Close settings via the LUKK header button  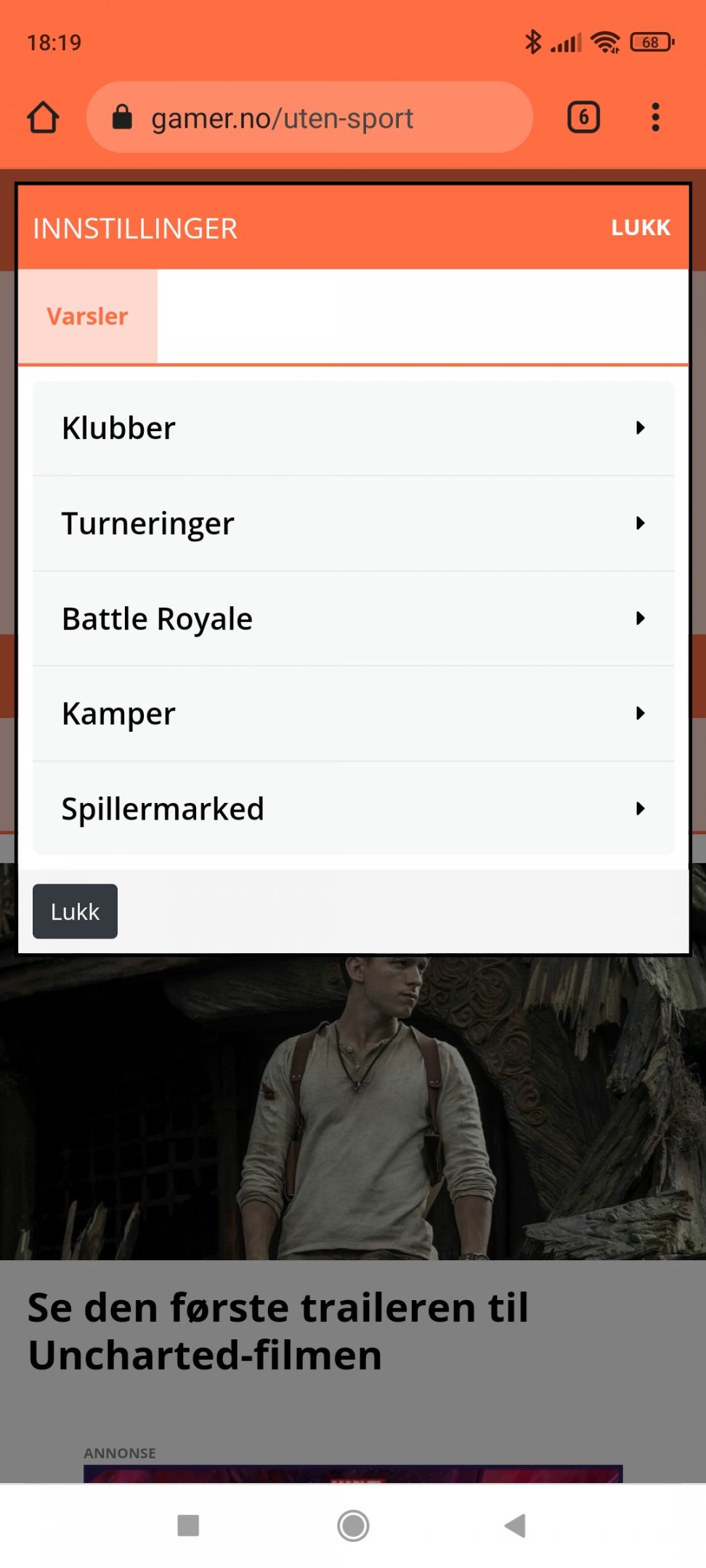pyautogui.click(x=640, y=228)
